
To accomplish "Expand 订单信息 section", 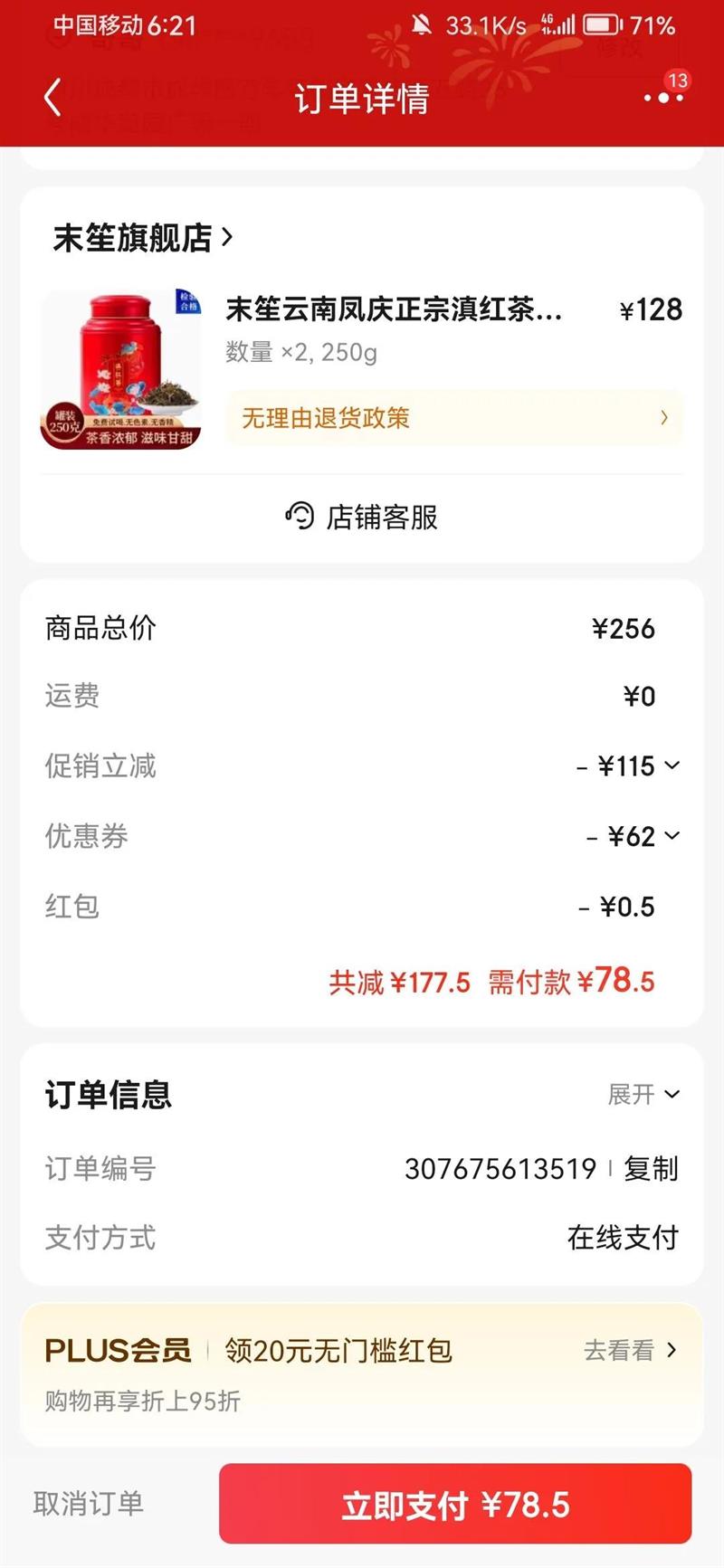I will 643,1095.
